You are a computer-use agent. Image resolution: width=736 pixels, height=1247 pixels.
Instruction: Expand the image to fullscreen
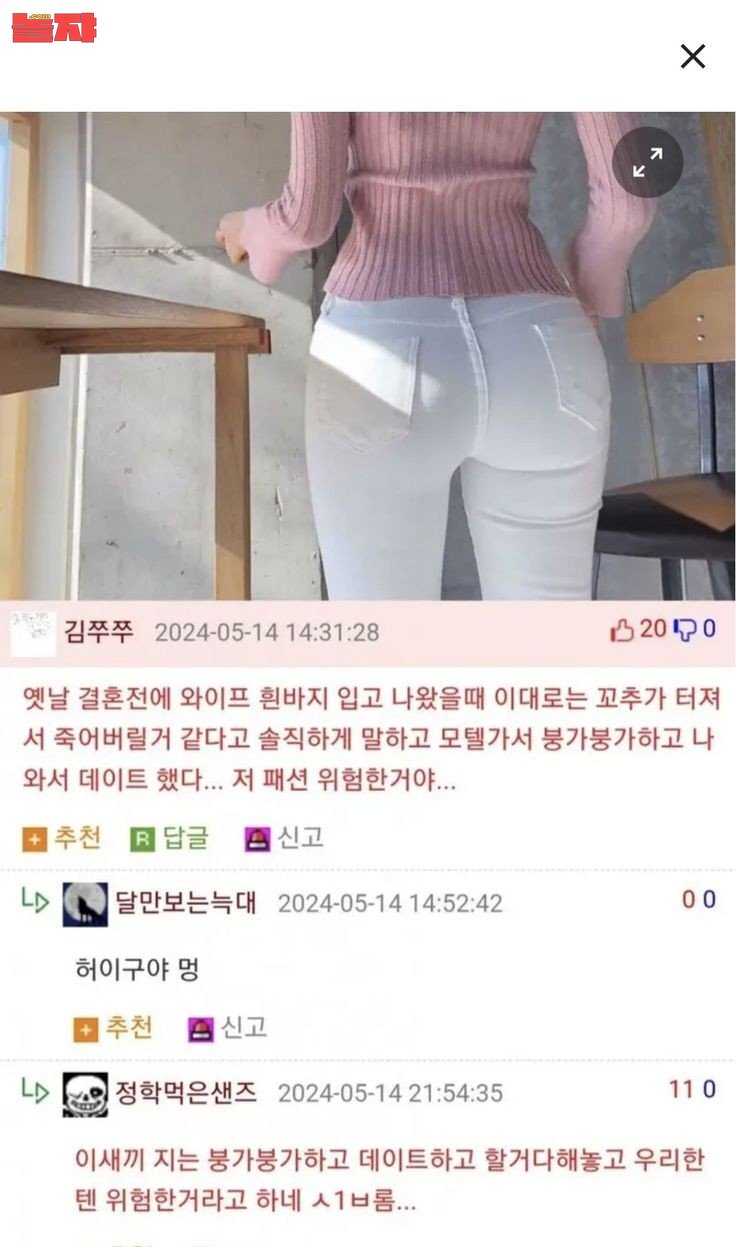tap(647, 162)
